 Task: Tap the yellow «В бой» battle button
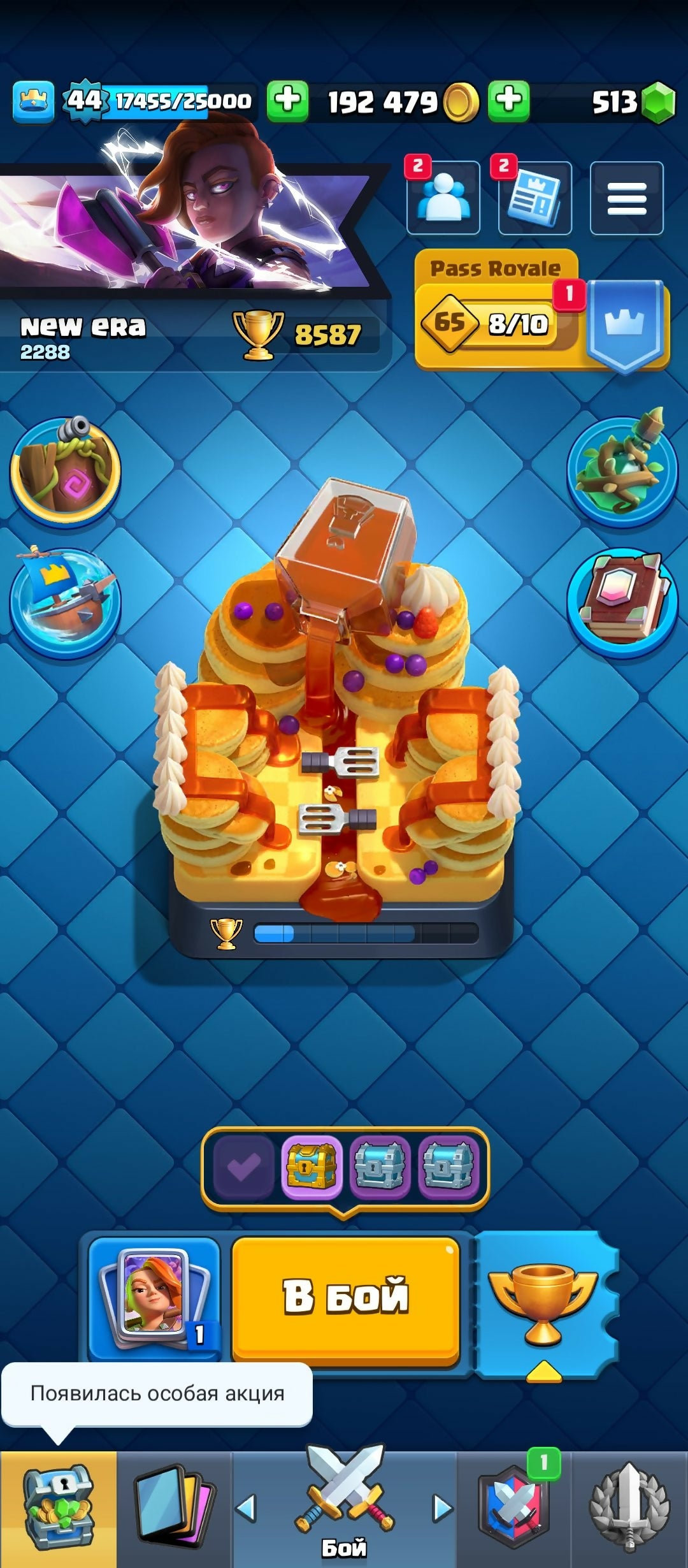pyautogui.click(x=346, y=1298)
